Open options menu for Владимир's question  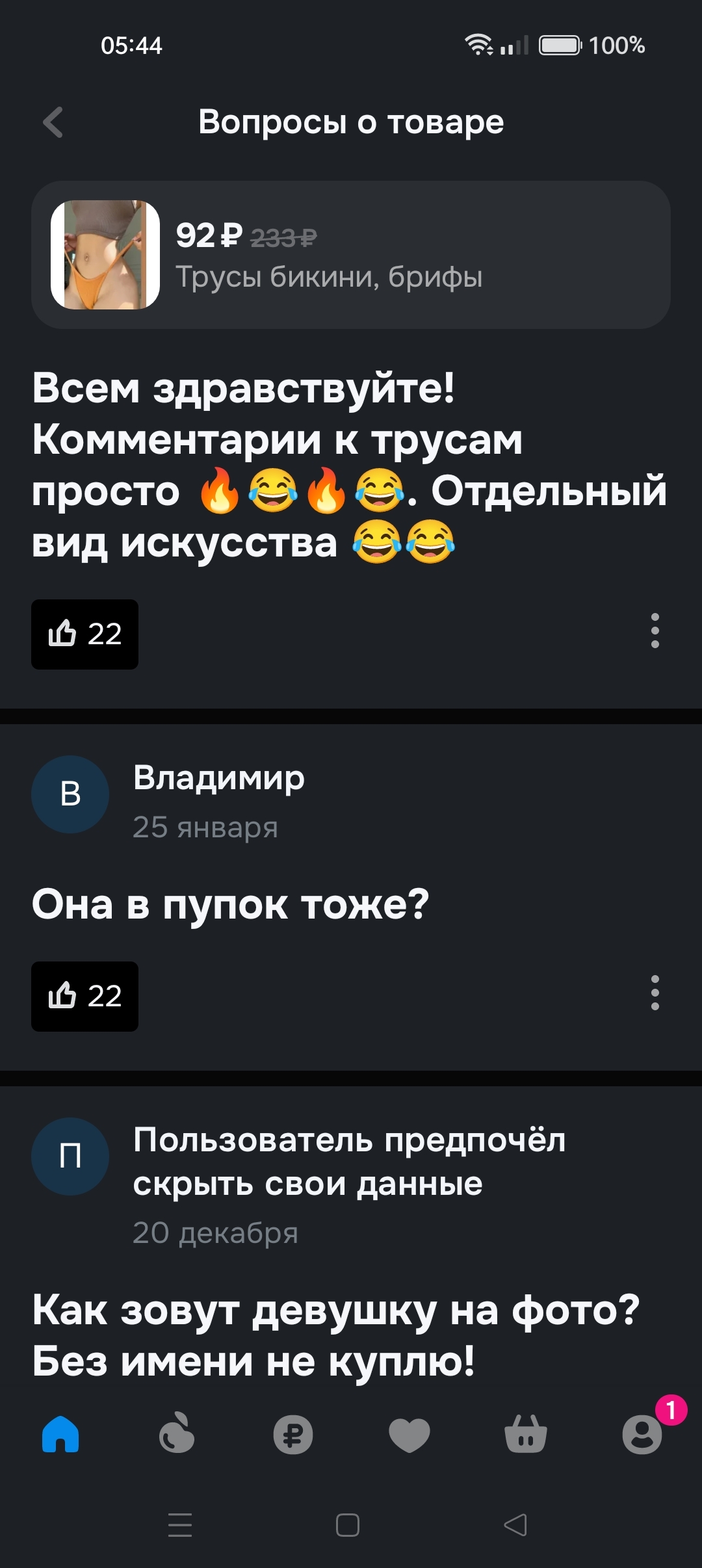(655, 993)
